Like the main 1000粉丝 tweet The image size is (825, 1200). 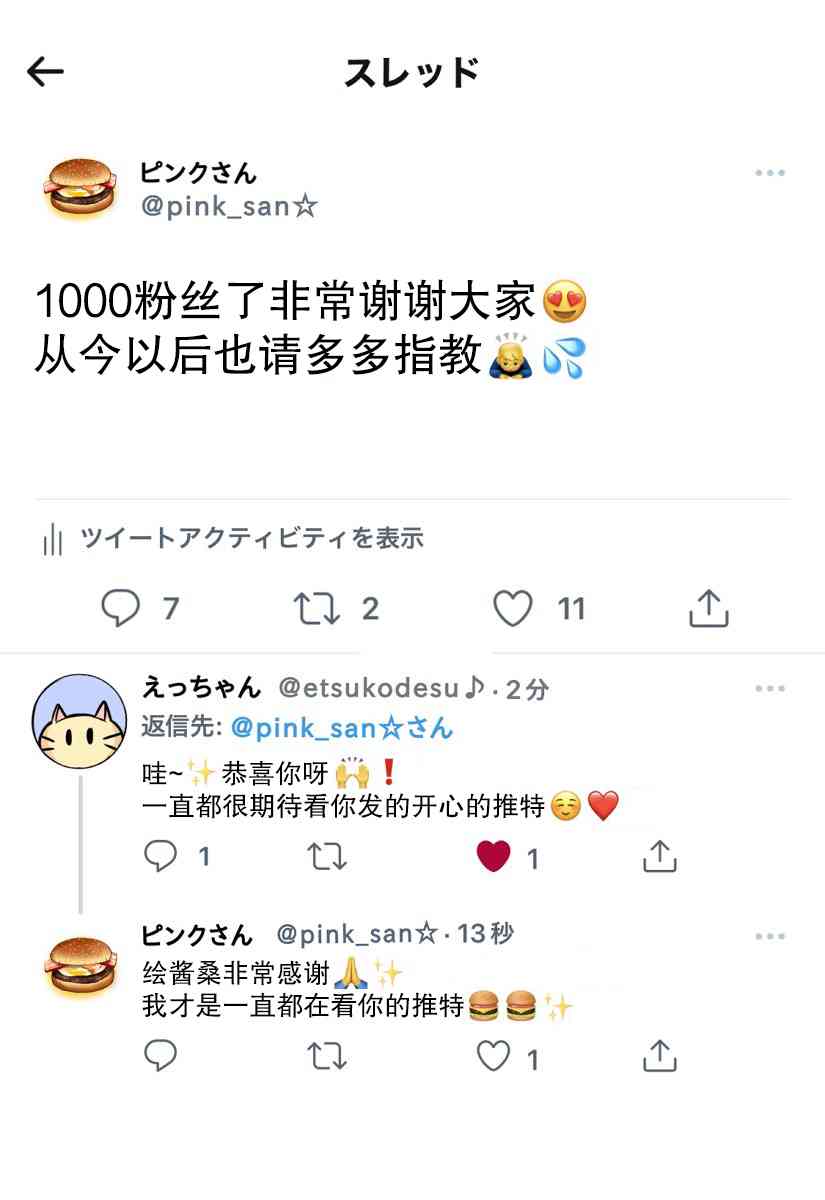point(513,608)
